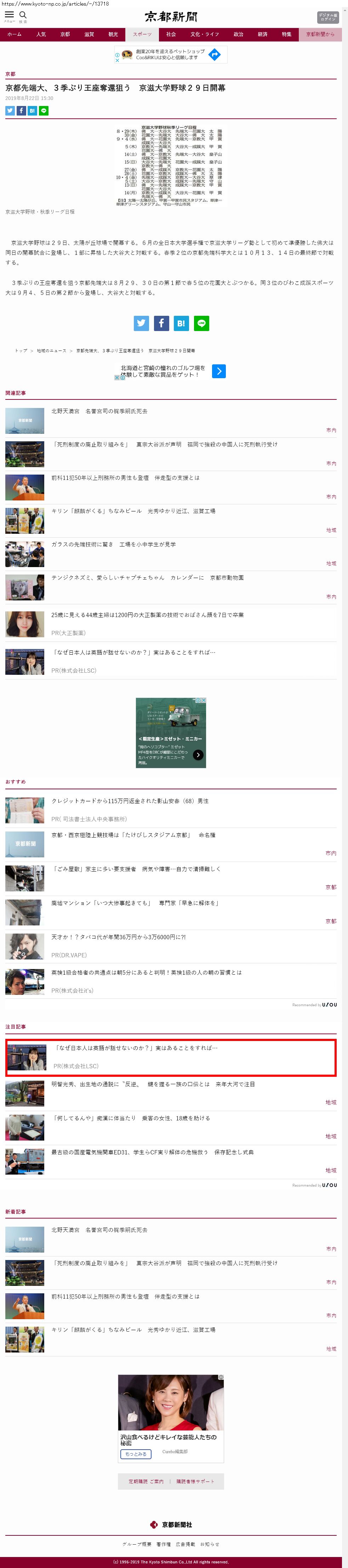This screenshot has width=348, height=1568.
Task: Open the 文化・ライフ tab
Action: tap(204, 35)
